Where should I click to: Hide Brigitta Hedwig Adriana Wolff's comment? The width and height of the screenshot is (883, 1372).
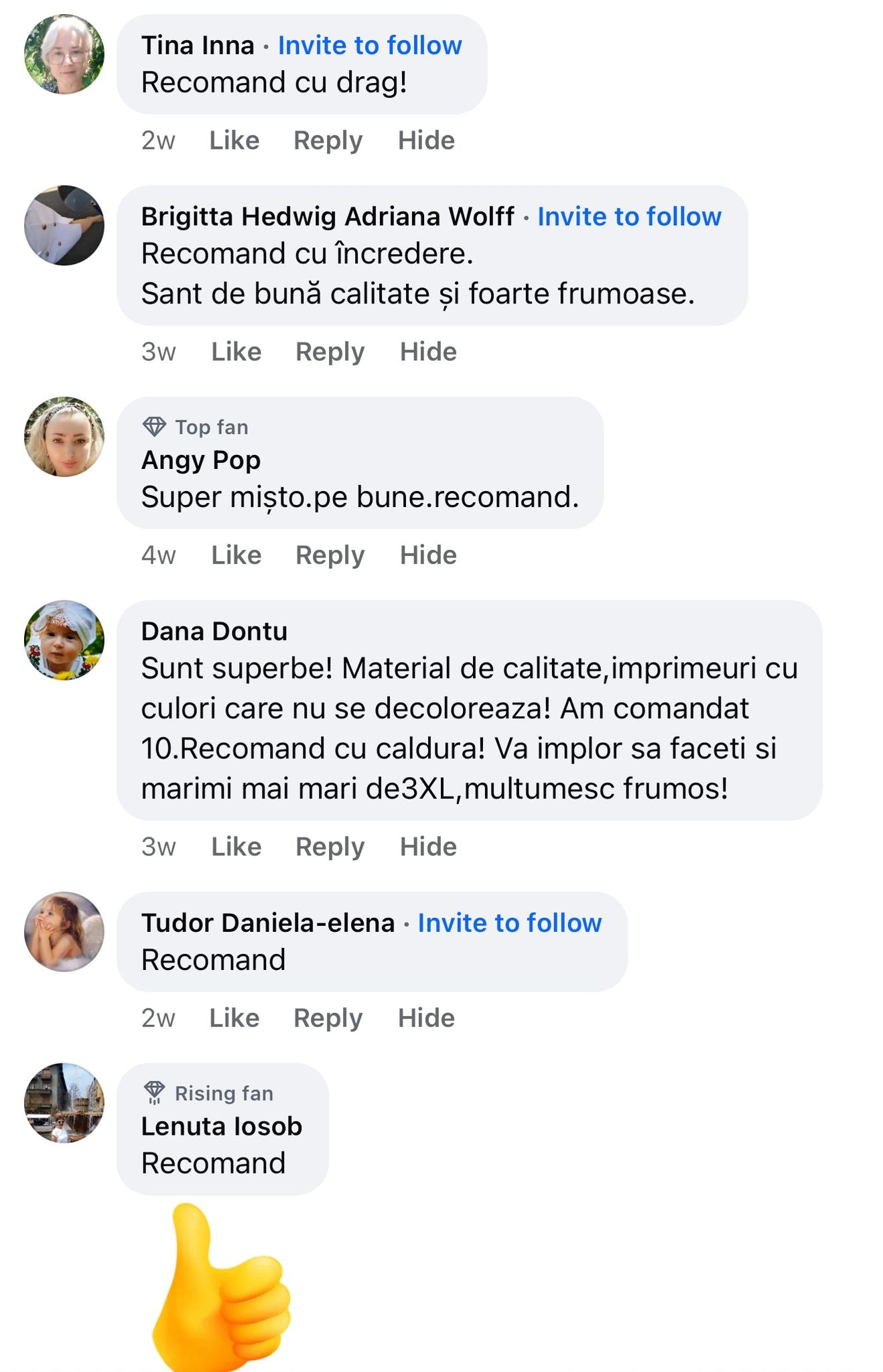click(428, 352)
